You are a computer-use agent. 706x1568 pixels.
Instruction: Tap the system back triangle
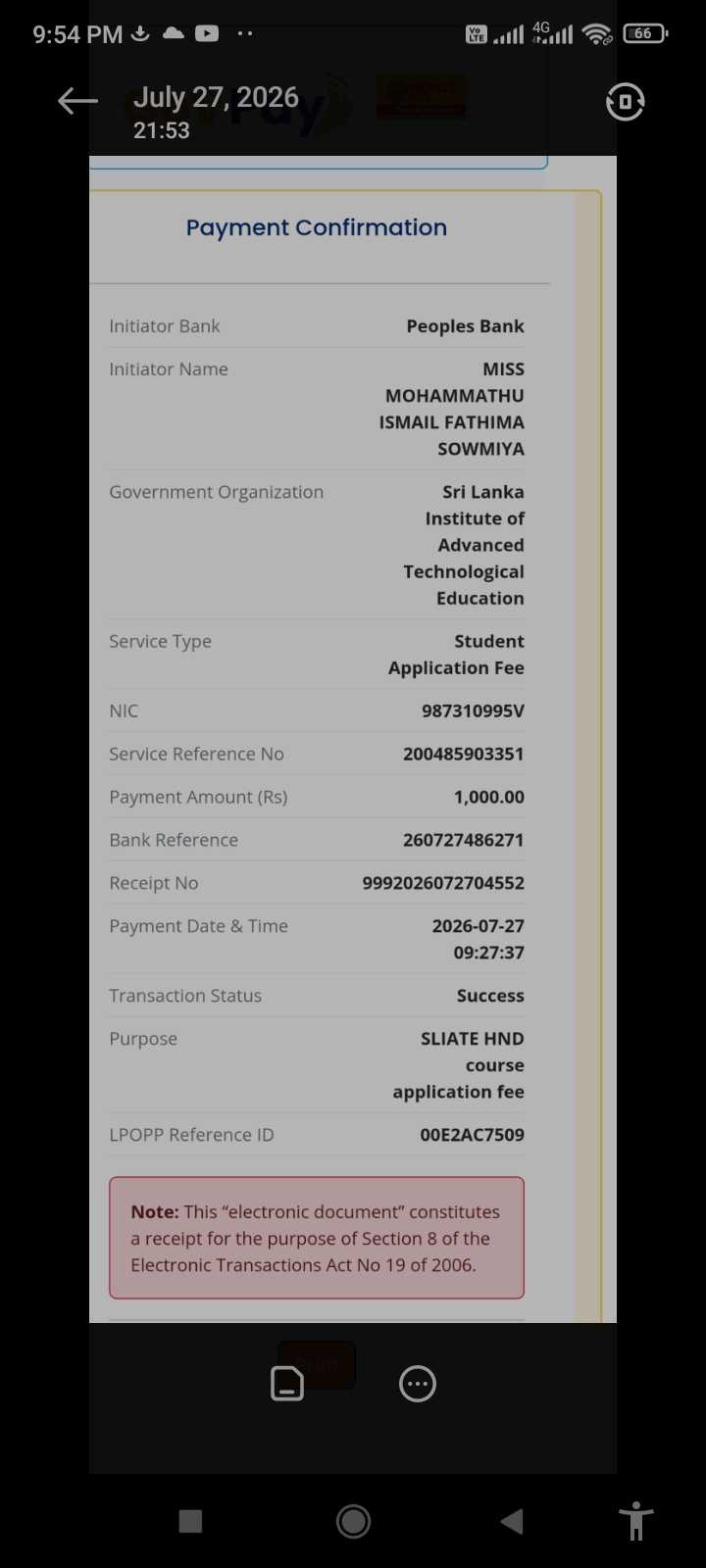click(x=512, y=1521)
